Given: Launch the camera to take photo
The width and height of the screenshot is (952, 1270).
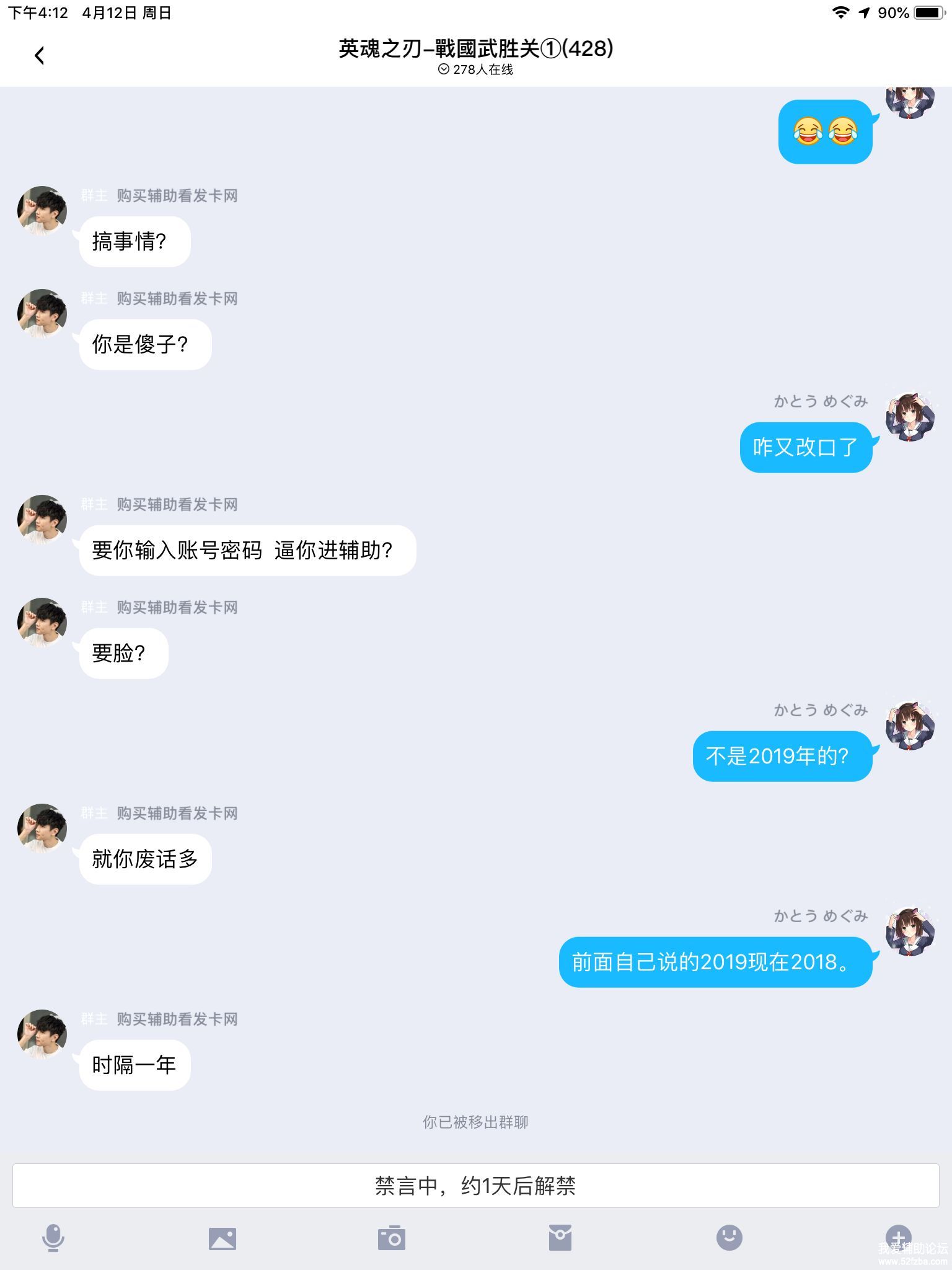Looking at the screenshot, I should click(x=391, y=1238).
